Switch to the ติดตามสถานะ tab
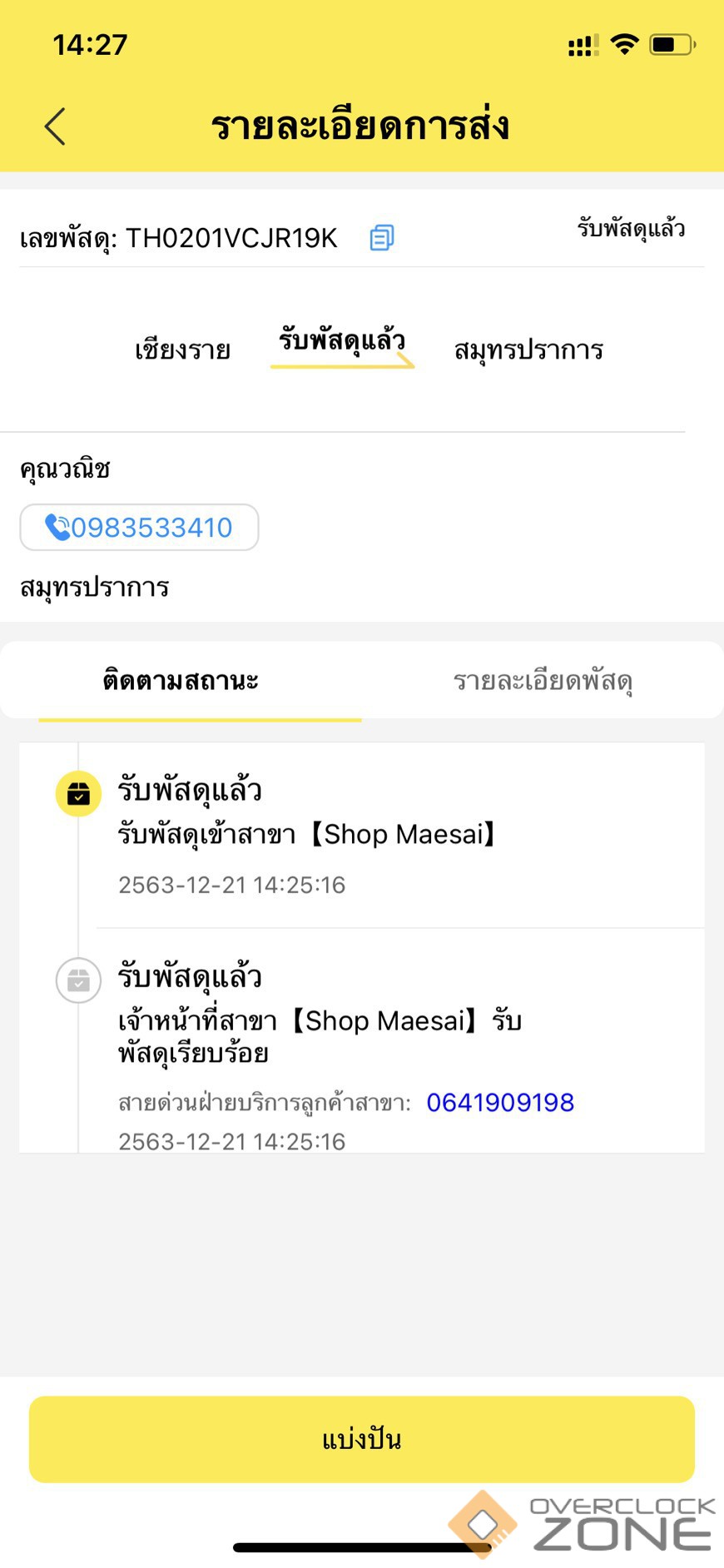Screen dimensions: 724x1568 coord(181,681)
